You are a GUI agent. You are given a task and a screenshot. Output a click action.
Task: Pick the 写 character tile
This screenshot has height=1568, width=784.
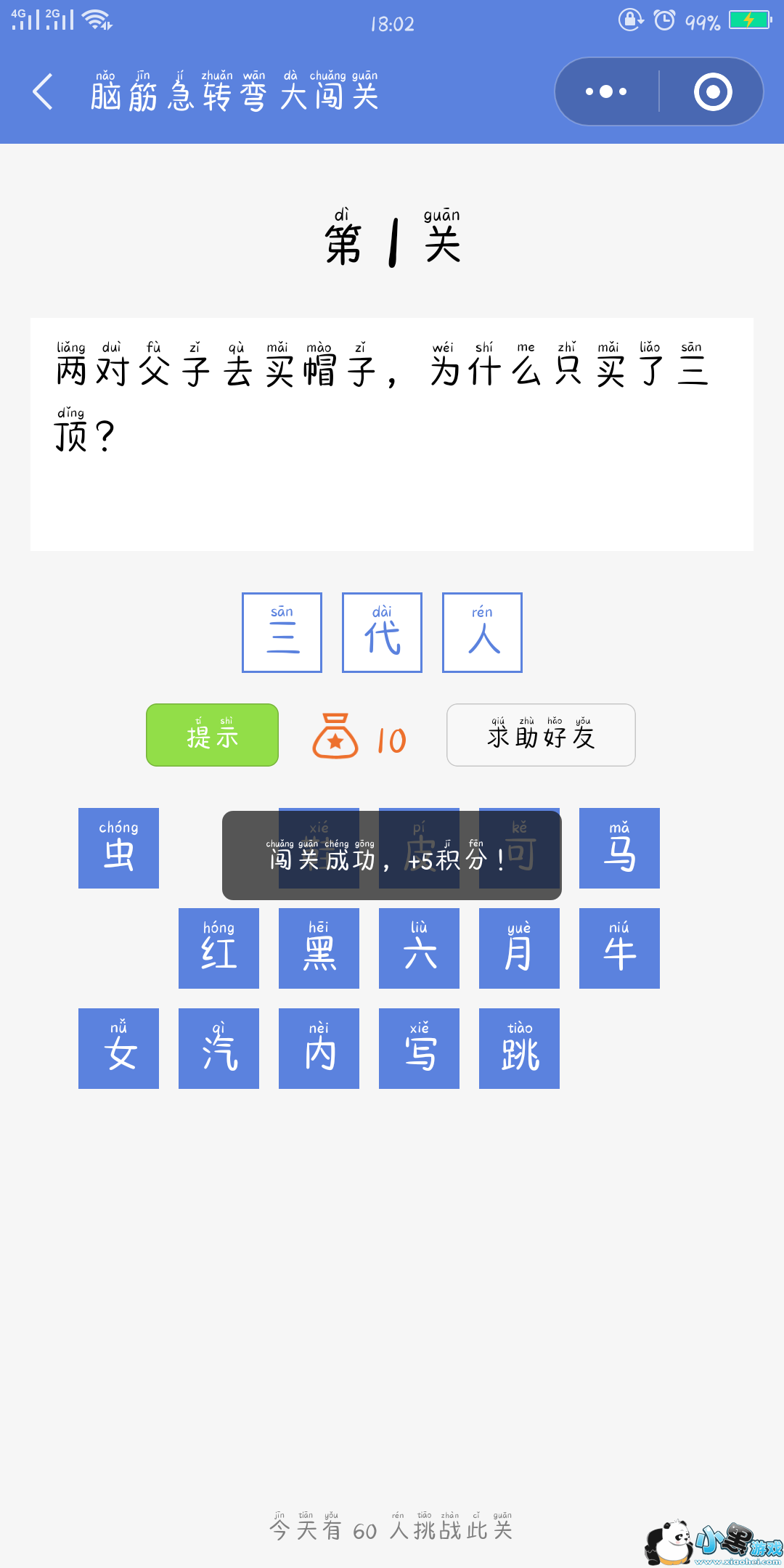coord(419,1048)
